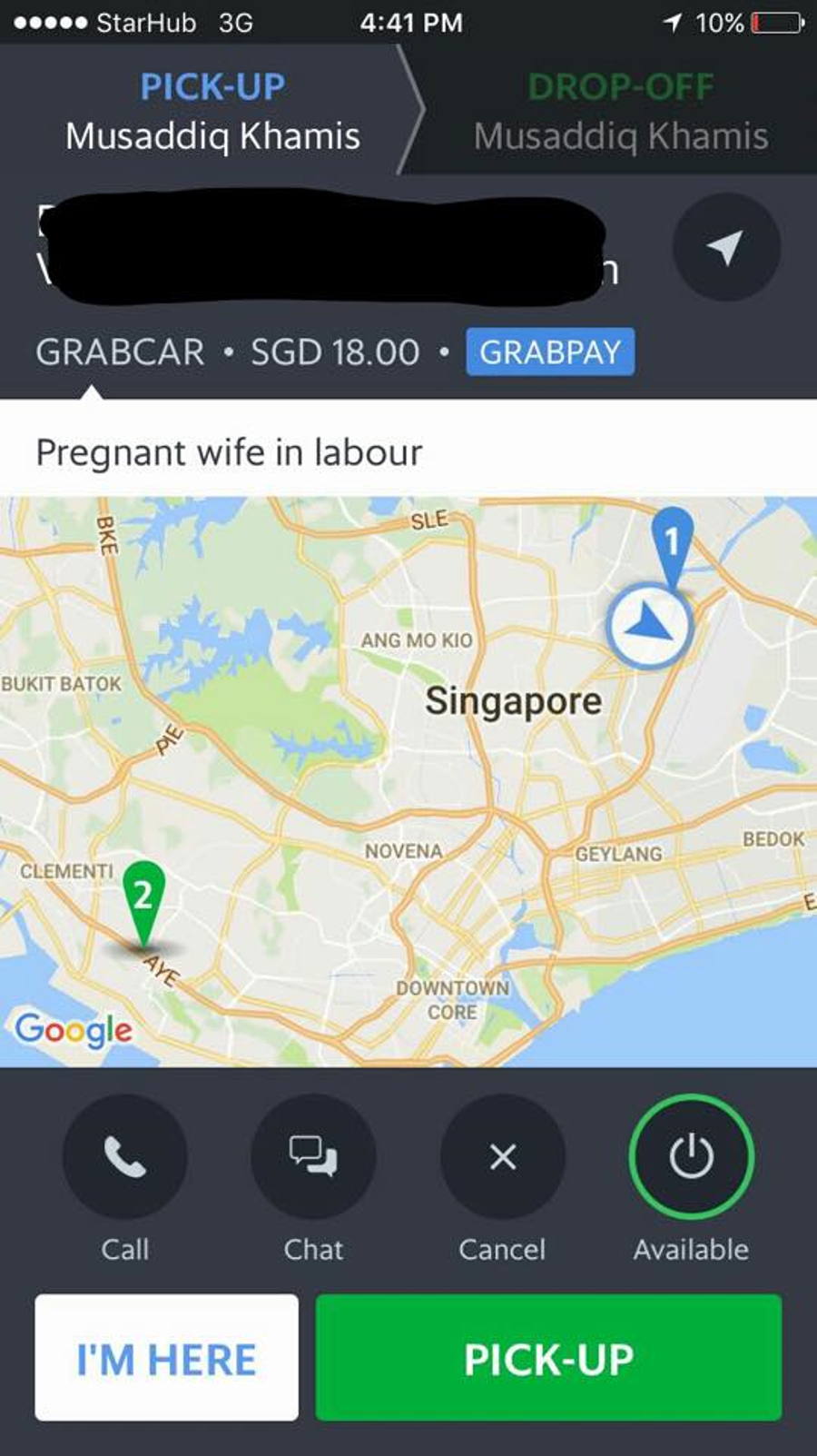Screen dimensions: 817x1456
Task: Confirm with the green PICK-UP button
Action: click(x=548, y=1357)
